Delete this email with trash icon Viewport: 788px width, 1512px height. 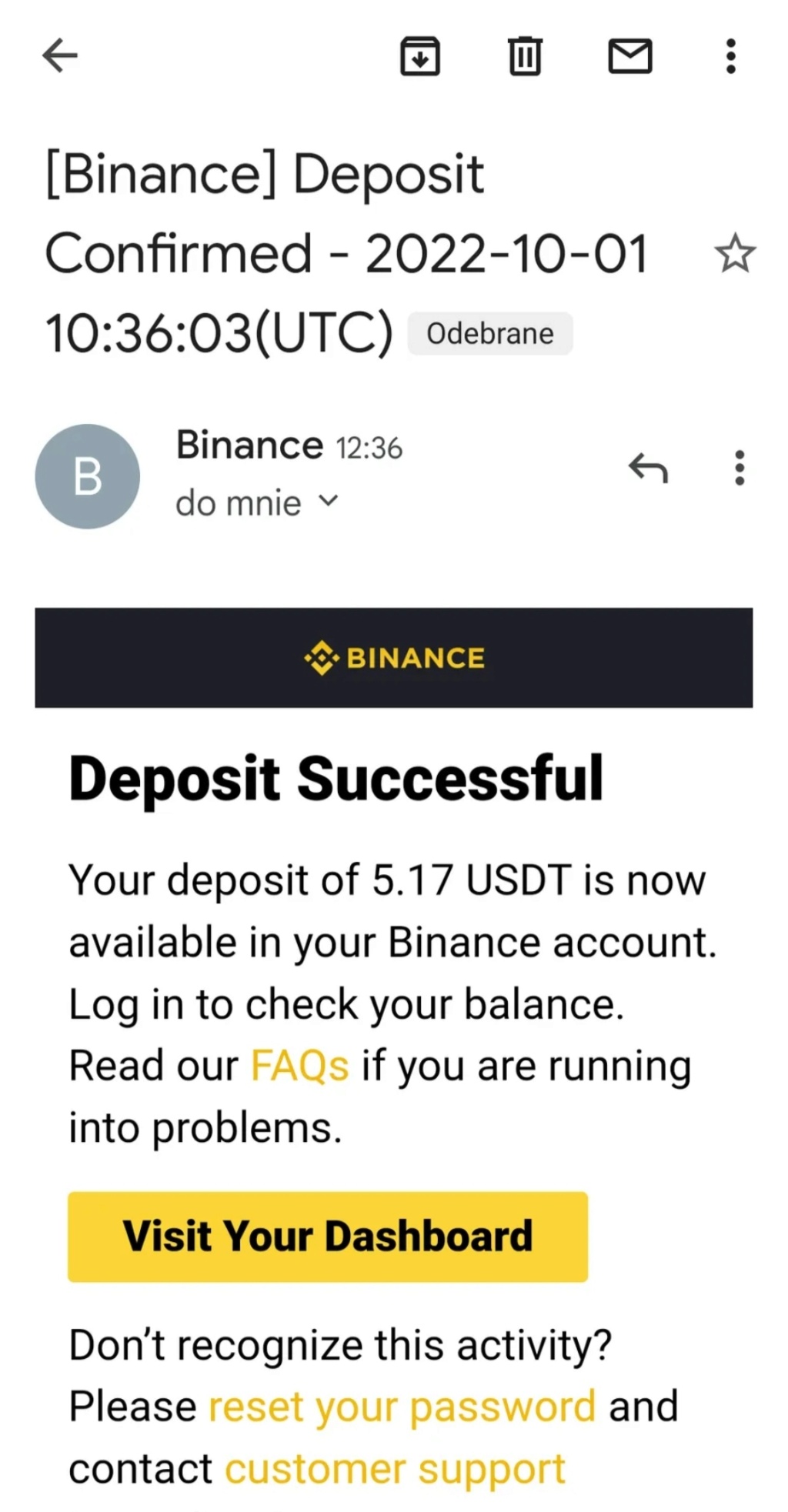pyautogui.click(x=526, y=56)
